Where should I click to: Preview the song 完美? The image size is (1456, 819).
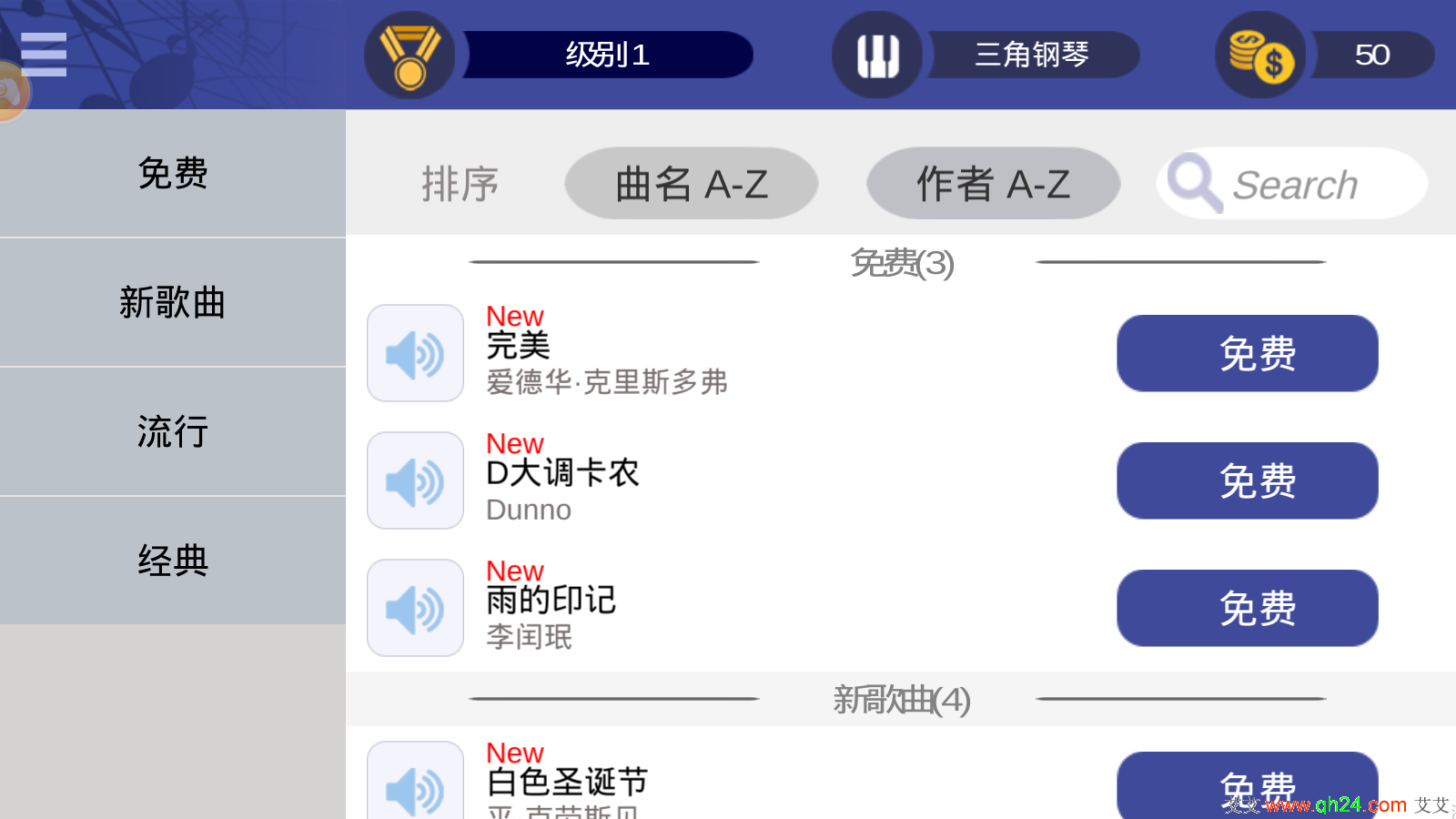[416, 353]
